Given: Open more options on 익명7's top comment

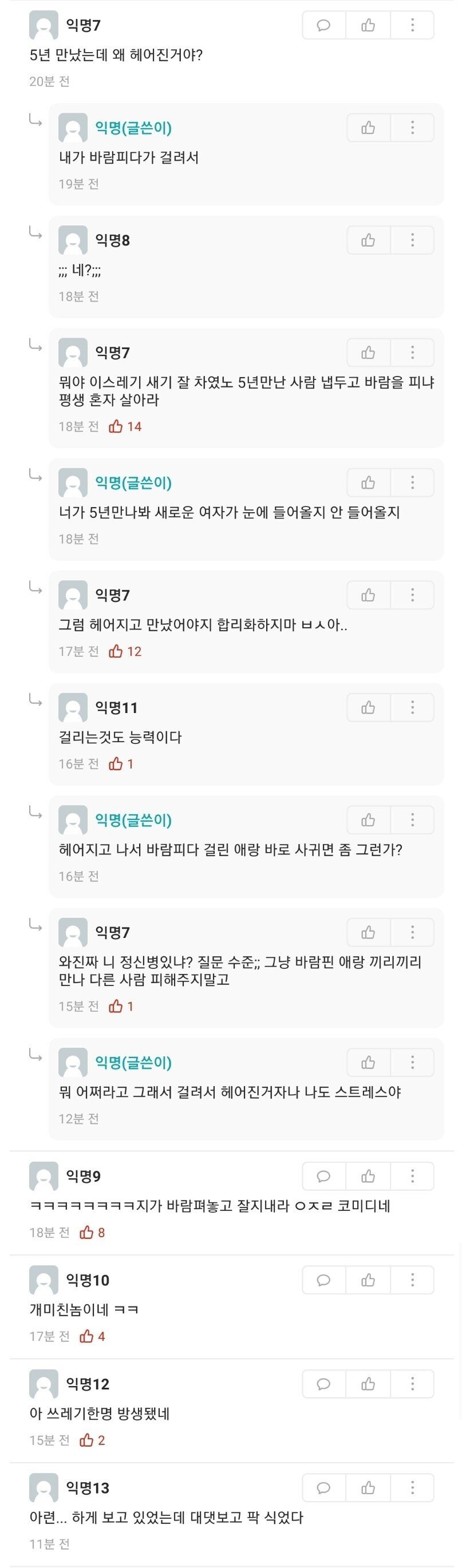Looking at the screenshot, I should coord(412,25).
